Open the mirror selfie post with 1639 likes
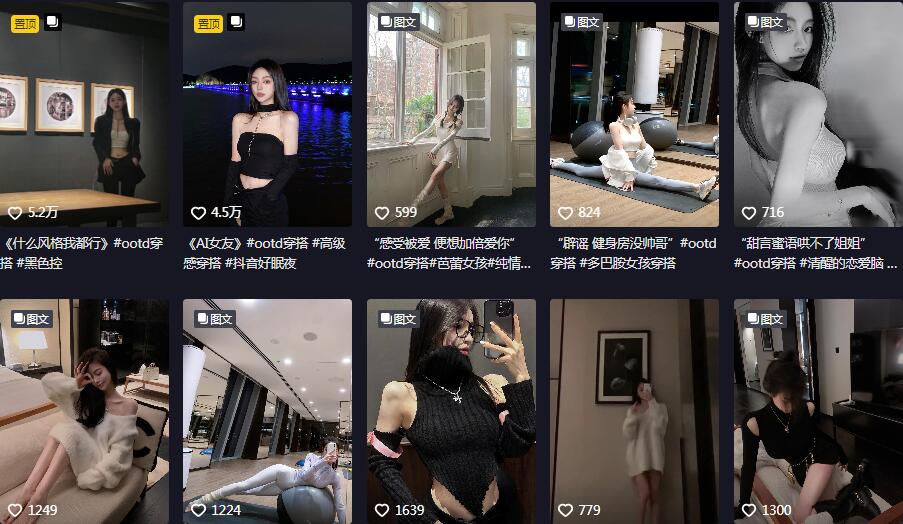The height and width of the screenshot is (524, 903). point(451,410)
